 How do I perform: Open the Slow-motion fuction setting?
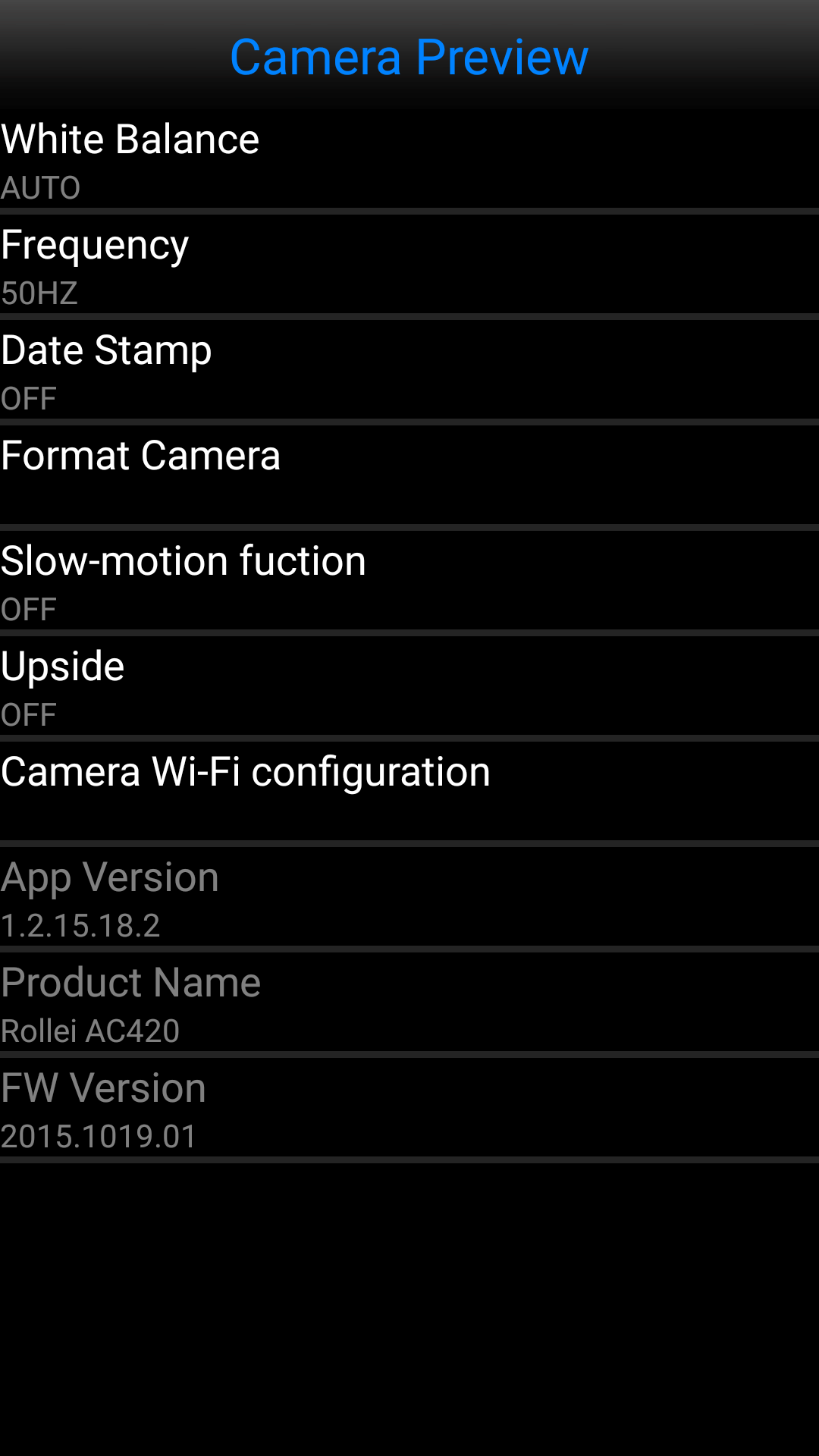[409, 581]
